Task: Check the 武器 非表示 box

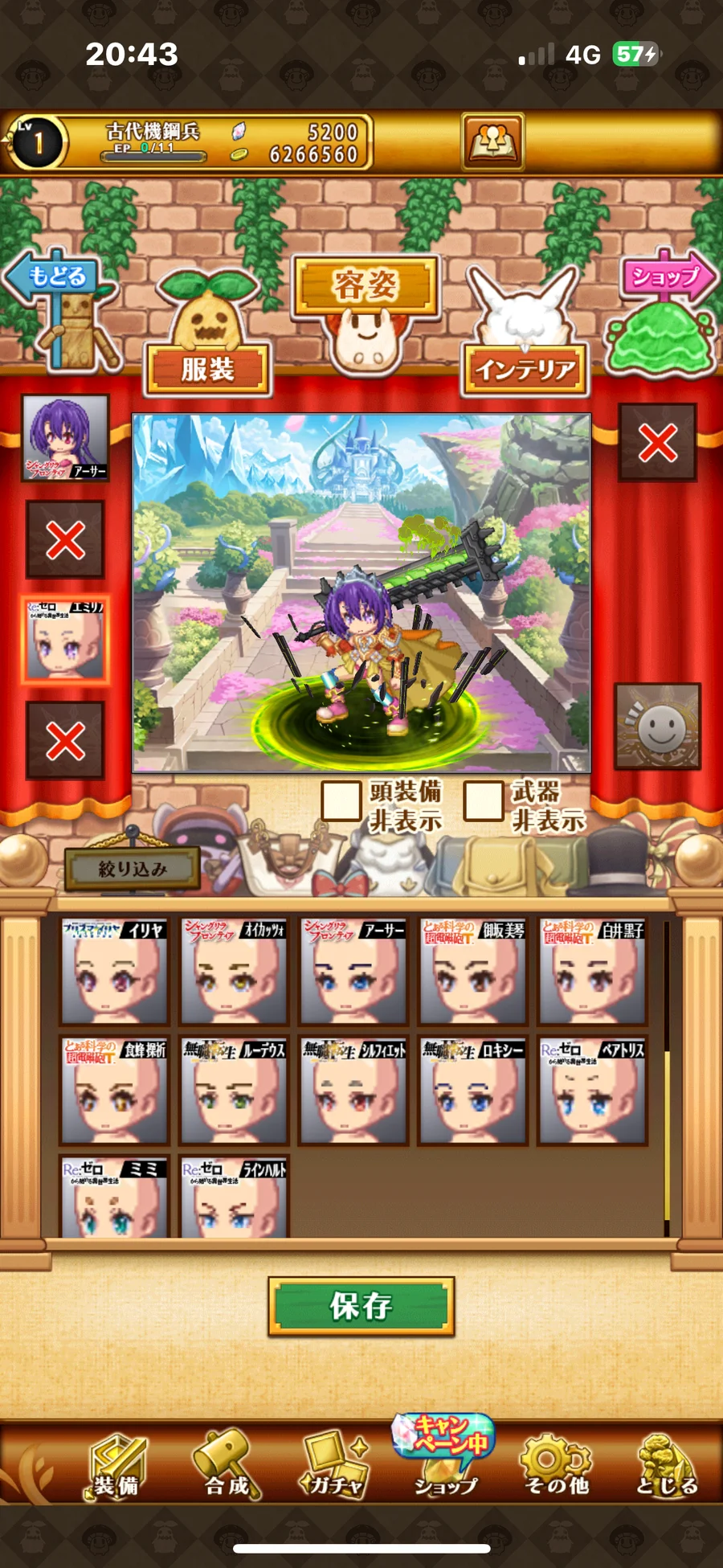Action: click(484, 800)
